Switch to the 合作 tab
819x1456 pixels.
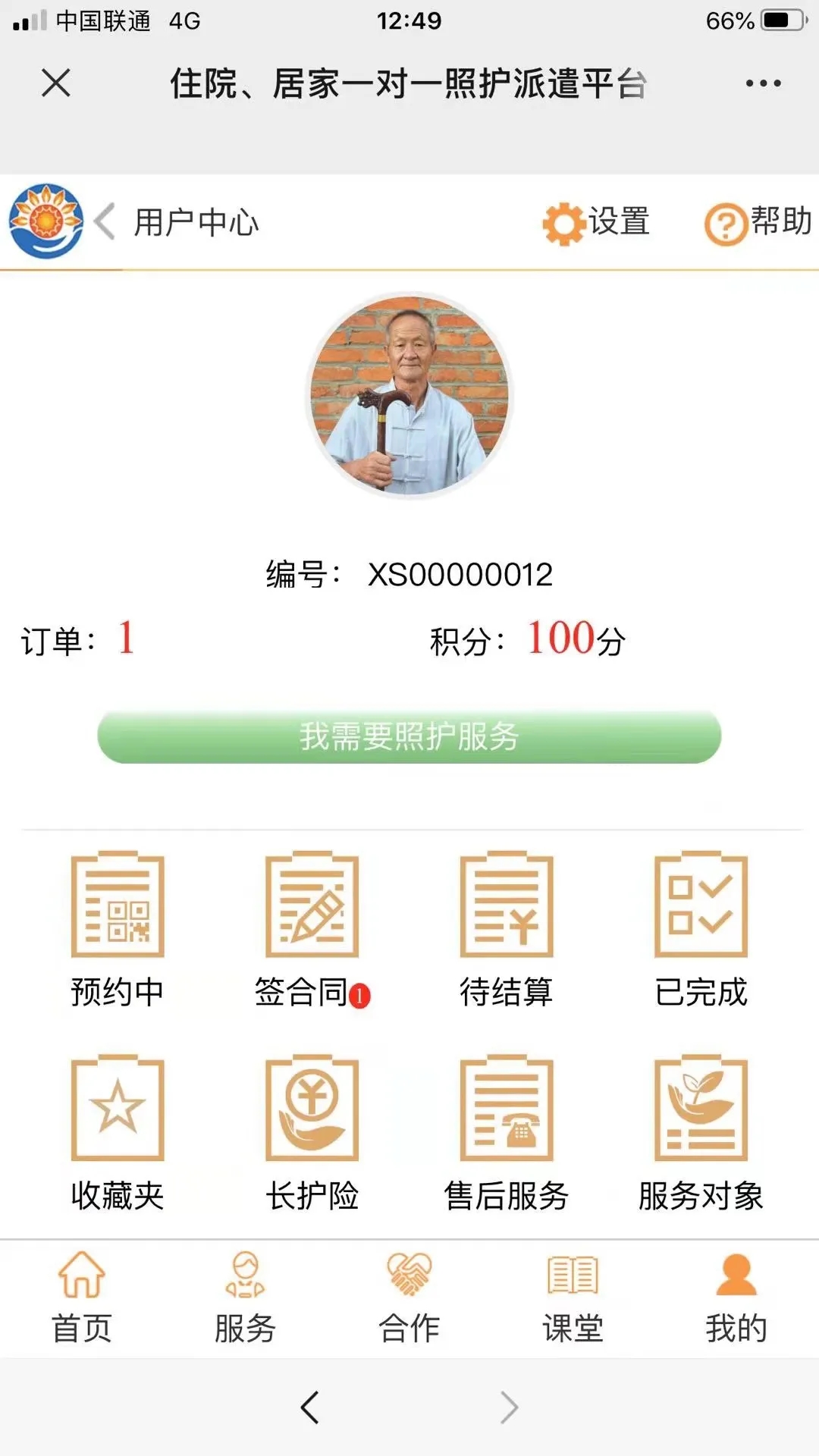pyautogui.click(x=409, y=1298)
